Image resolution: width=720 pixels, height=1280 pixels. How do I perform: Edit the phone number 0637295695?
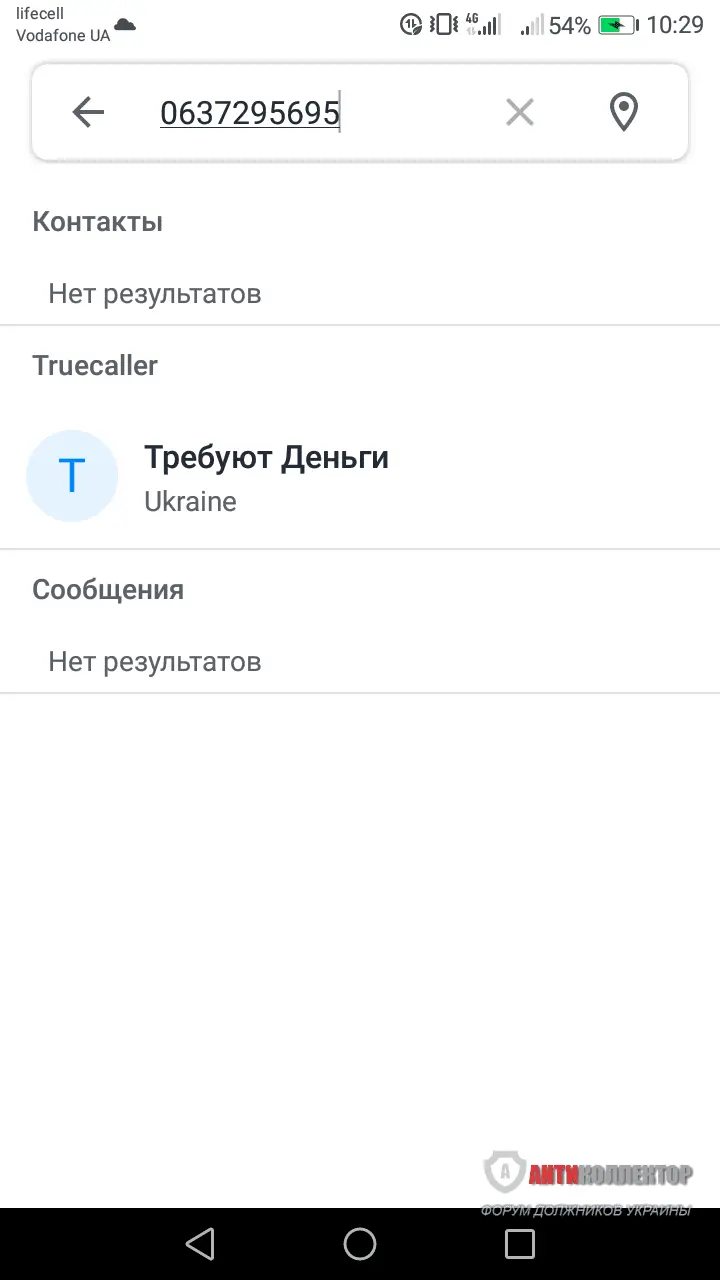[x=250, y=113]
